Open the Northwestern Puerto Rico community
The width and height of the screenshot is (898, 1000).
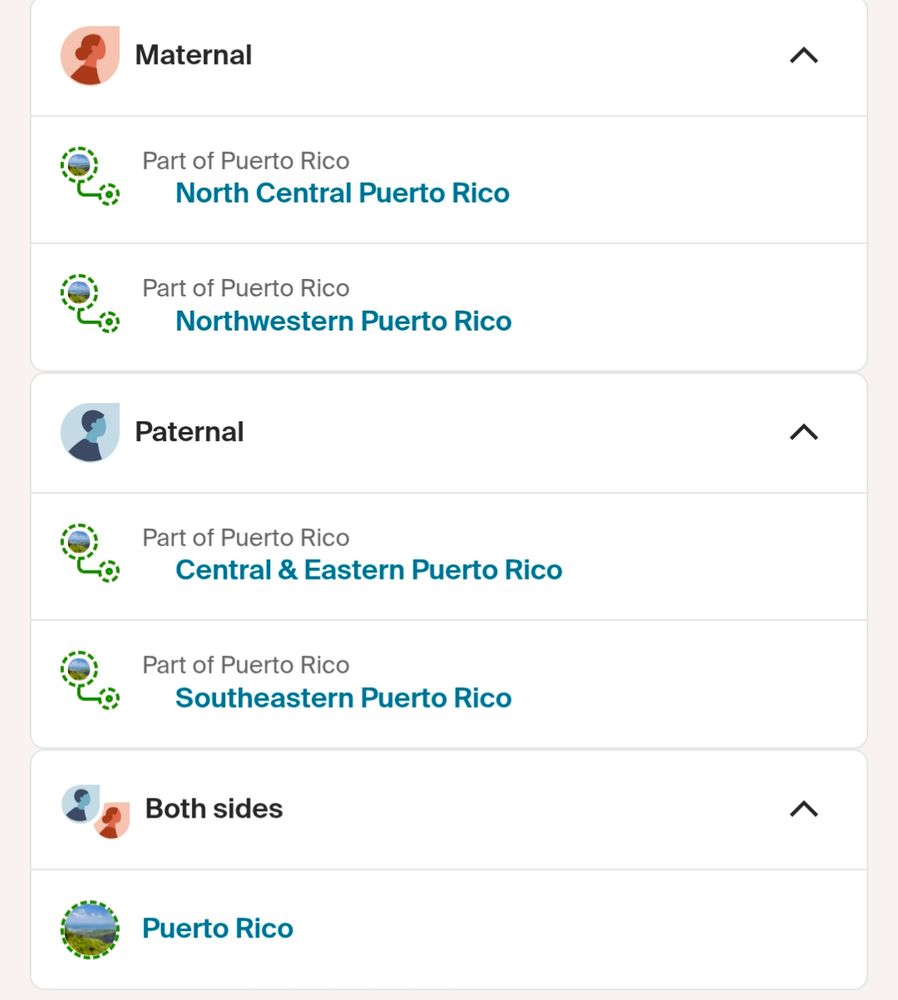click(343, 321)
